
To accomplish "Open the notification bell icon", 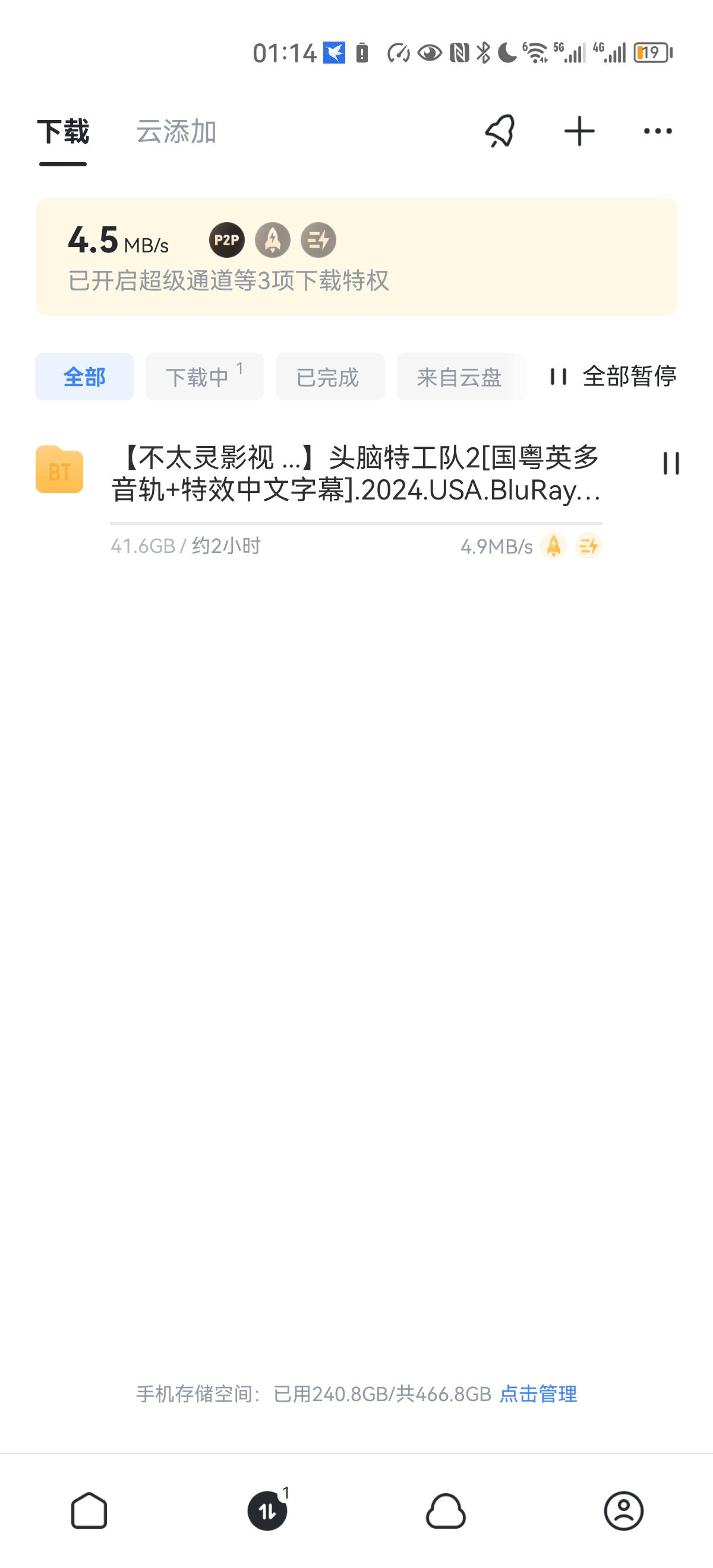I will 499,130.
